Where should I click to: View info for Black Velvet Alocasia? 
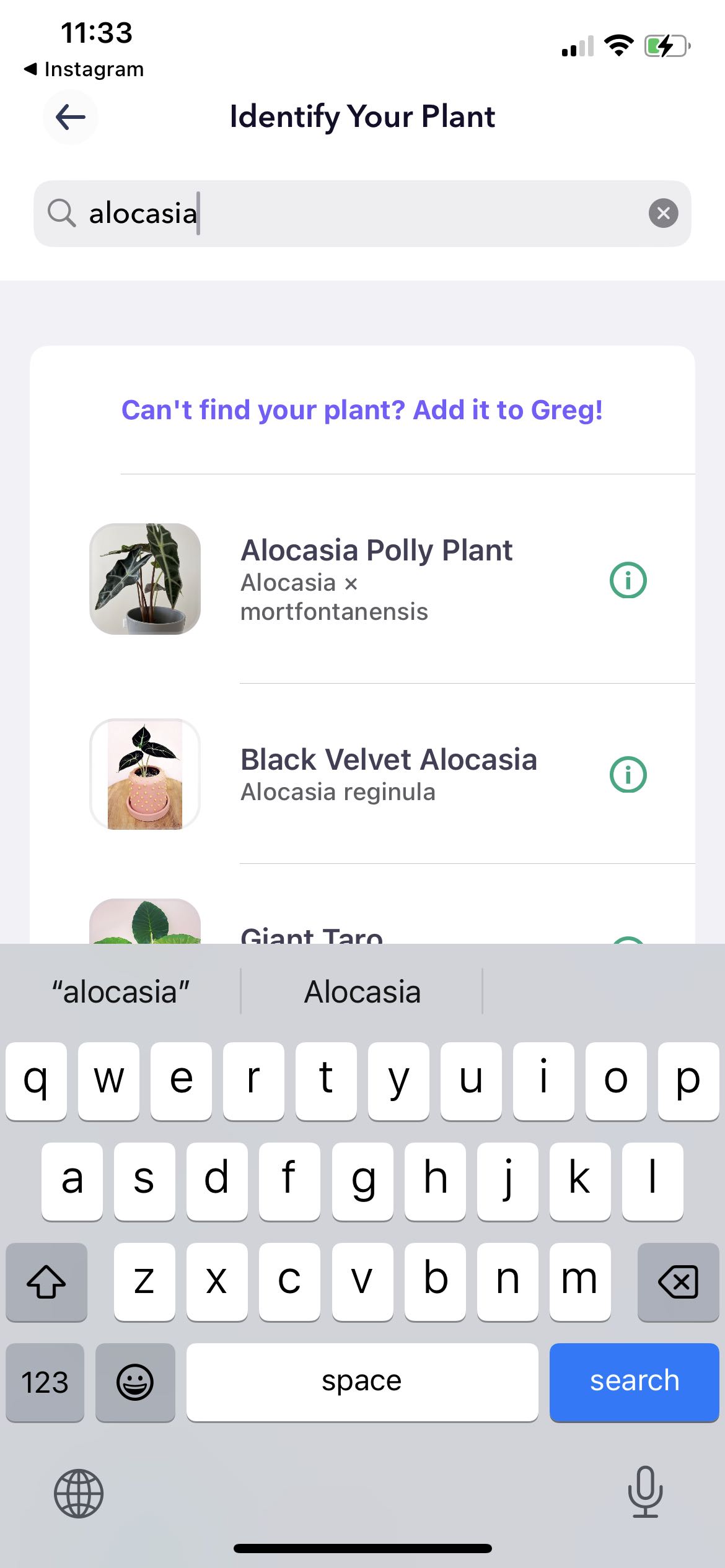[x=628, y=775]
